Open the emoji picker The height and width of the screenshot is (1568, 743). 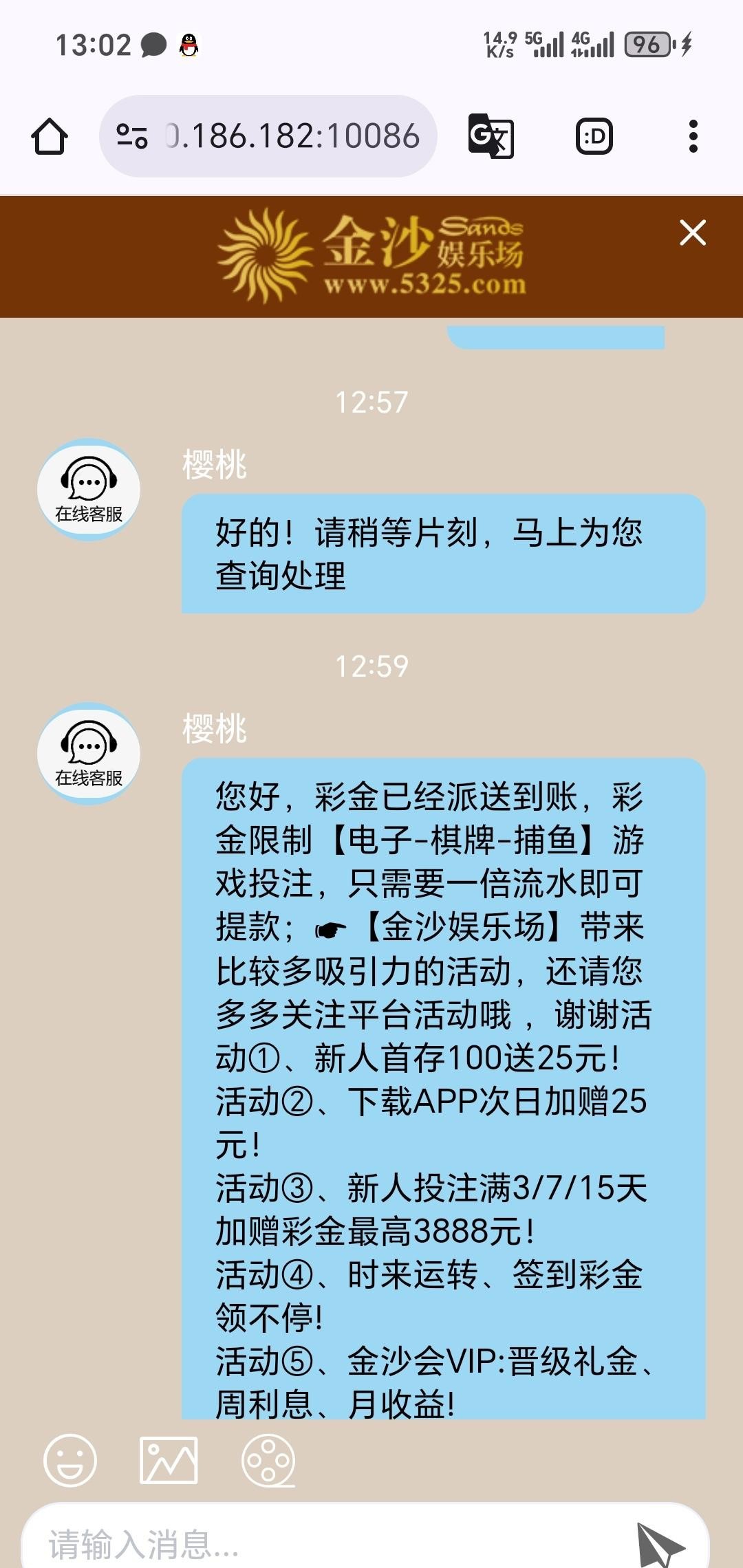pos(70,1460)
